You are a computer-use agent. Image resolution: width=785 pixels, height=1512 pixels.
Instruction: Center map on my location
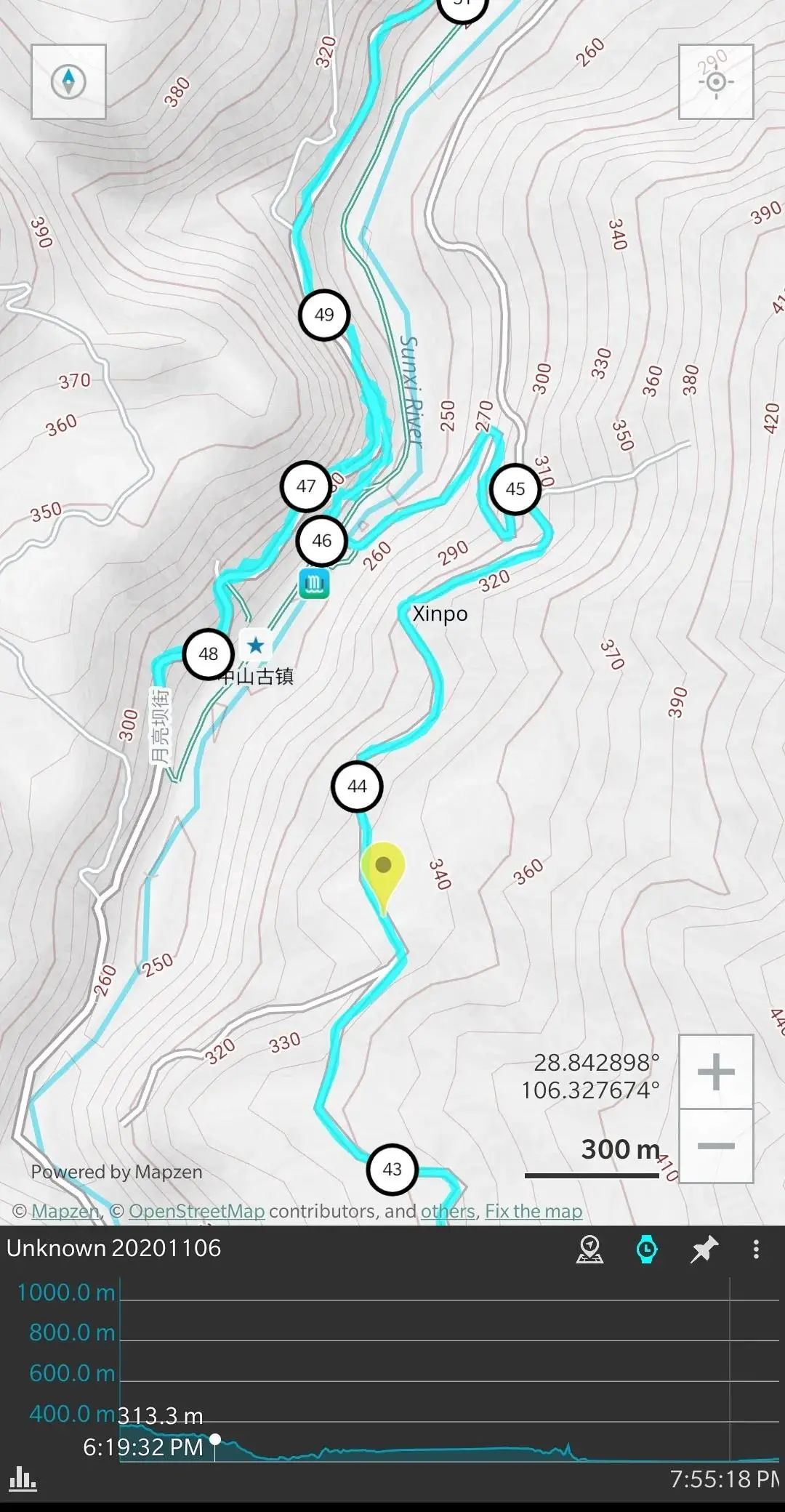pos(715,81)
